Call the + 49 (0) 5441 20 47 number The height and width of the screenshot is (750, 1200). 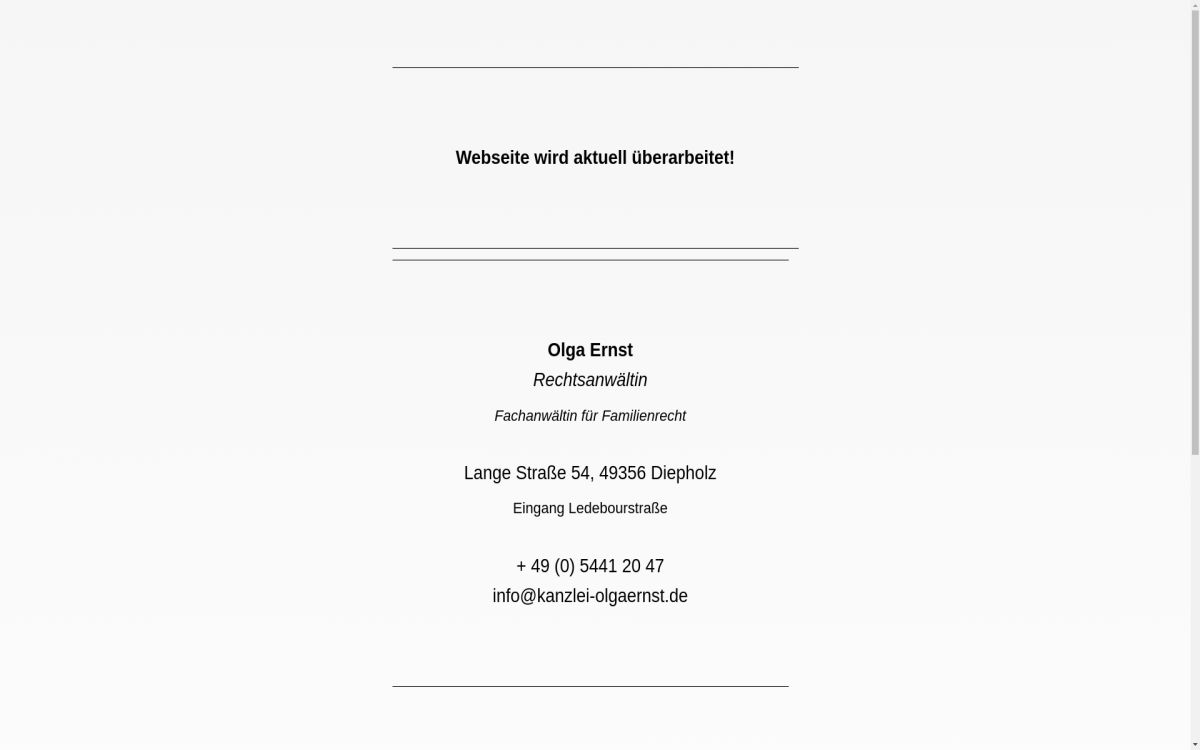(590, 566)
